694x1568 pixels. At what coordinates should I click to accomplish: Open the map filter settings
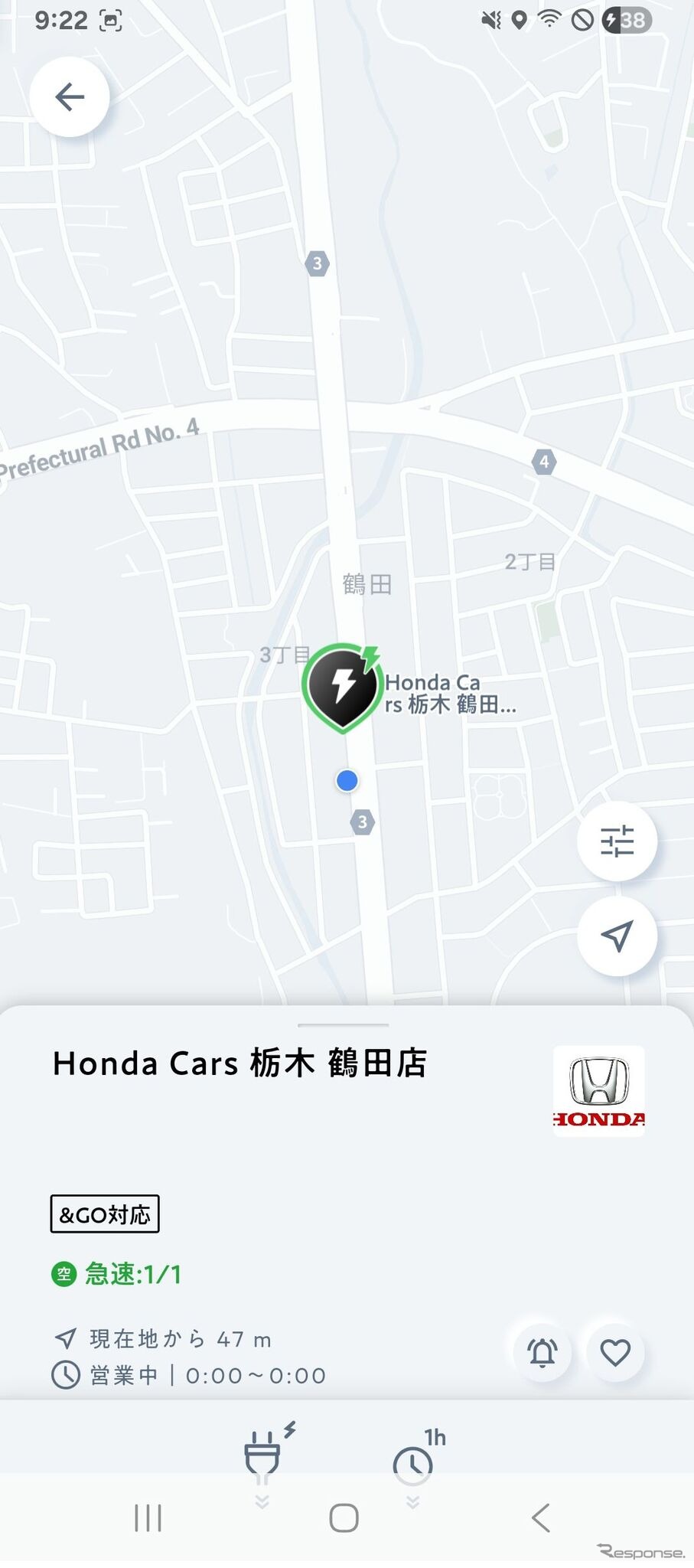coord(617,841)
